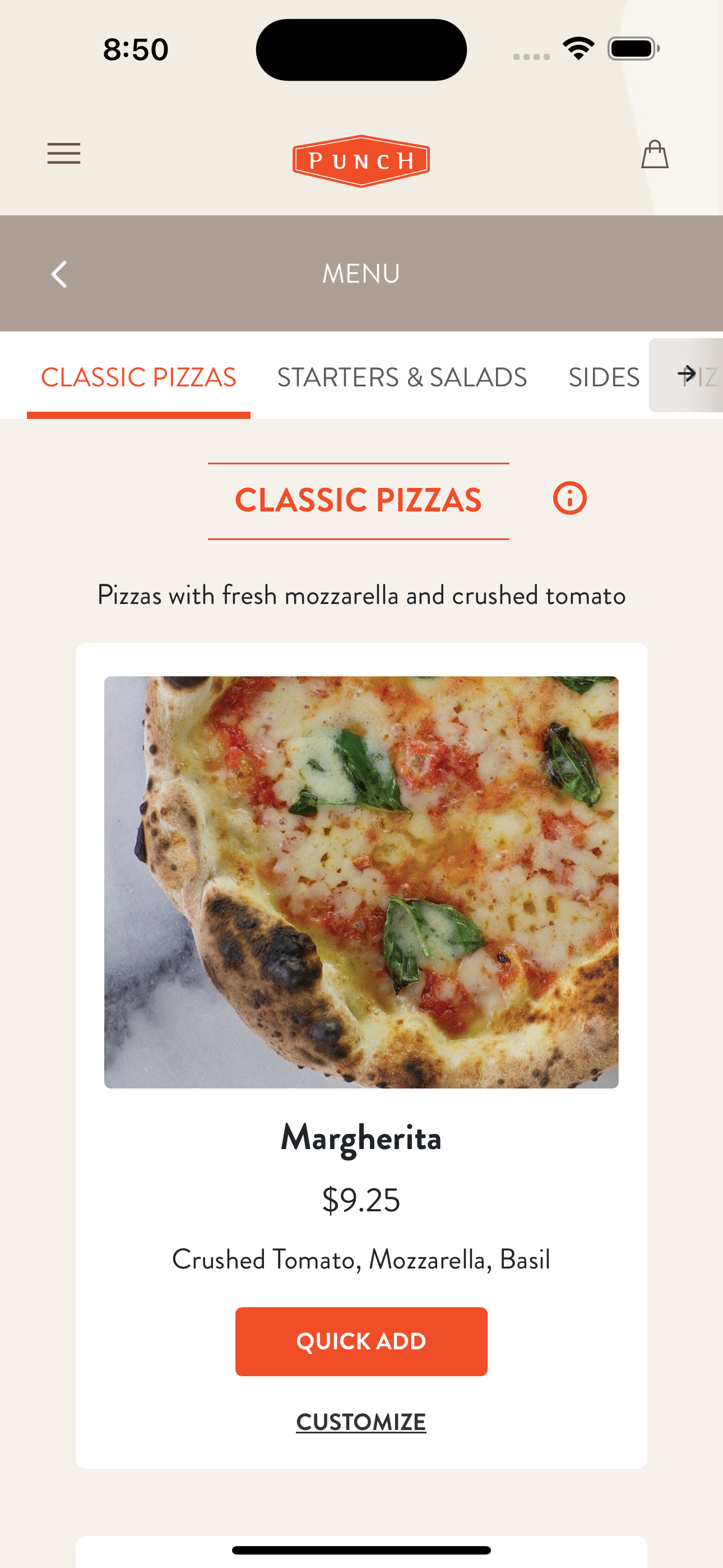Customize the Margherita pizza
This screenshot has width=723, height=1568.
tap(361, 1422)
